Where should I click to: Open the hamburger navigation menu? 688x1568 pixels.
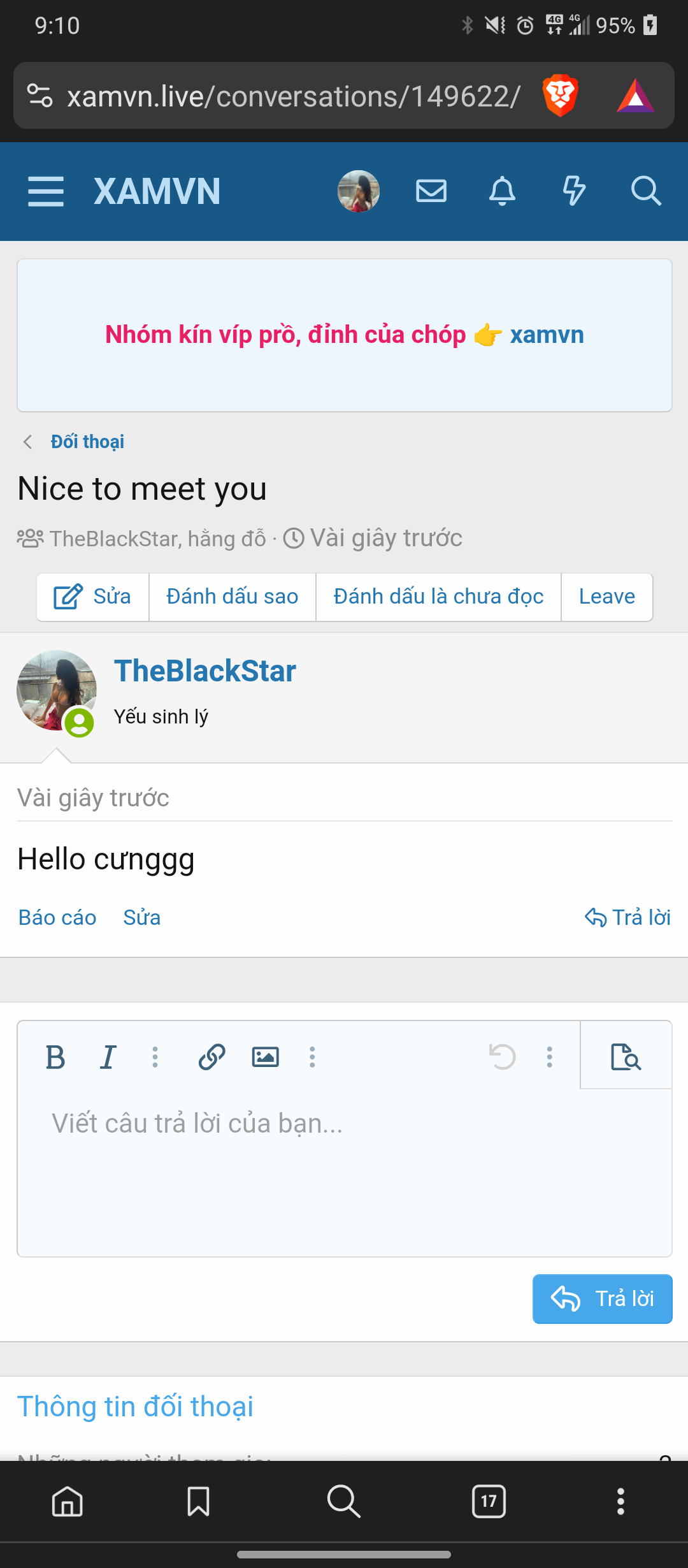tap(46, 191)
